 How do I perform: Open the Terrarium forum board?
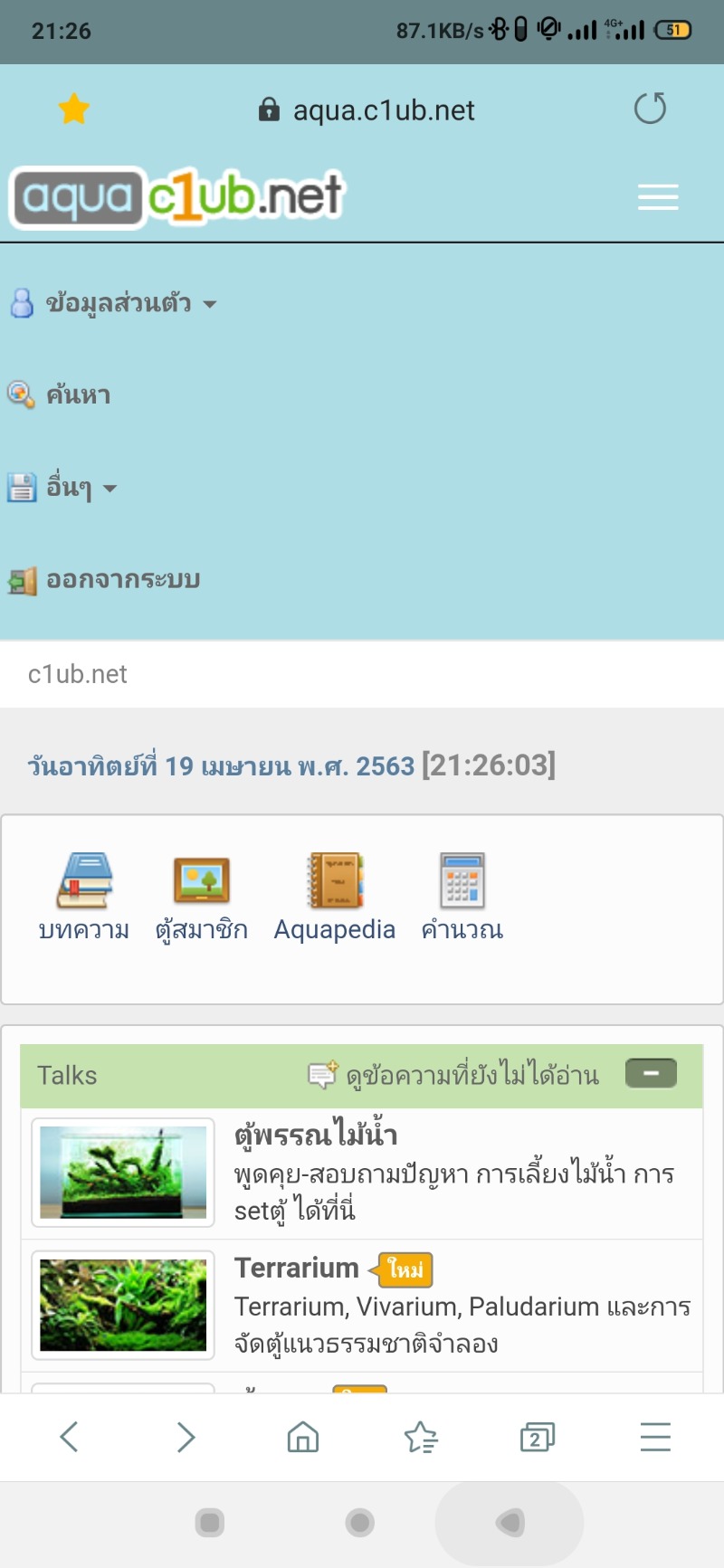(297, 1269)
